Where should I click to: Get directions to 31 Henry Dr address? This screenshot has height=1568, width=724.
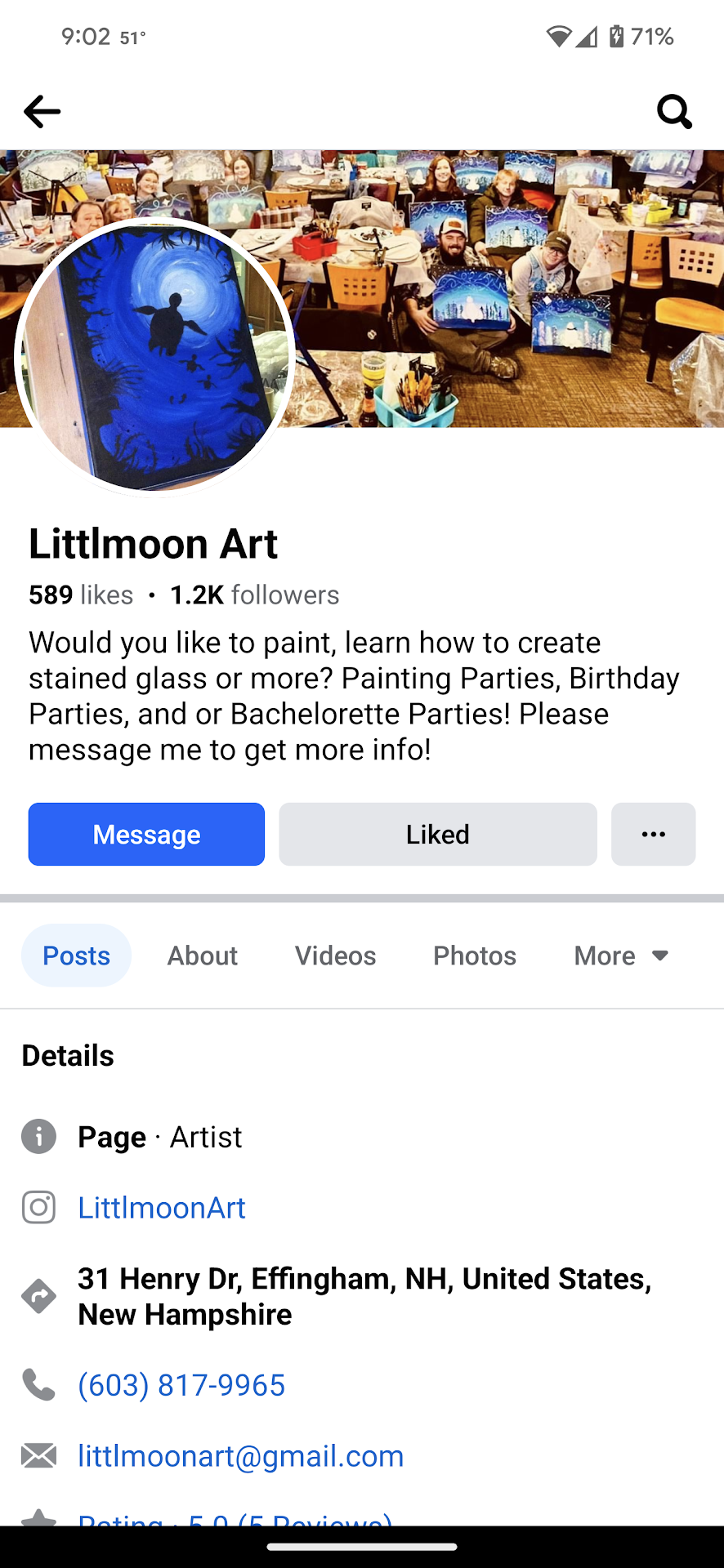click(x=364, y=1296)
